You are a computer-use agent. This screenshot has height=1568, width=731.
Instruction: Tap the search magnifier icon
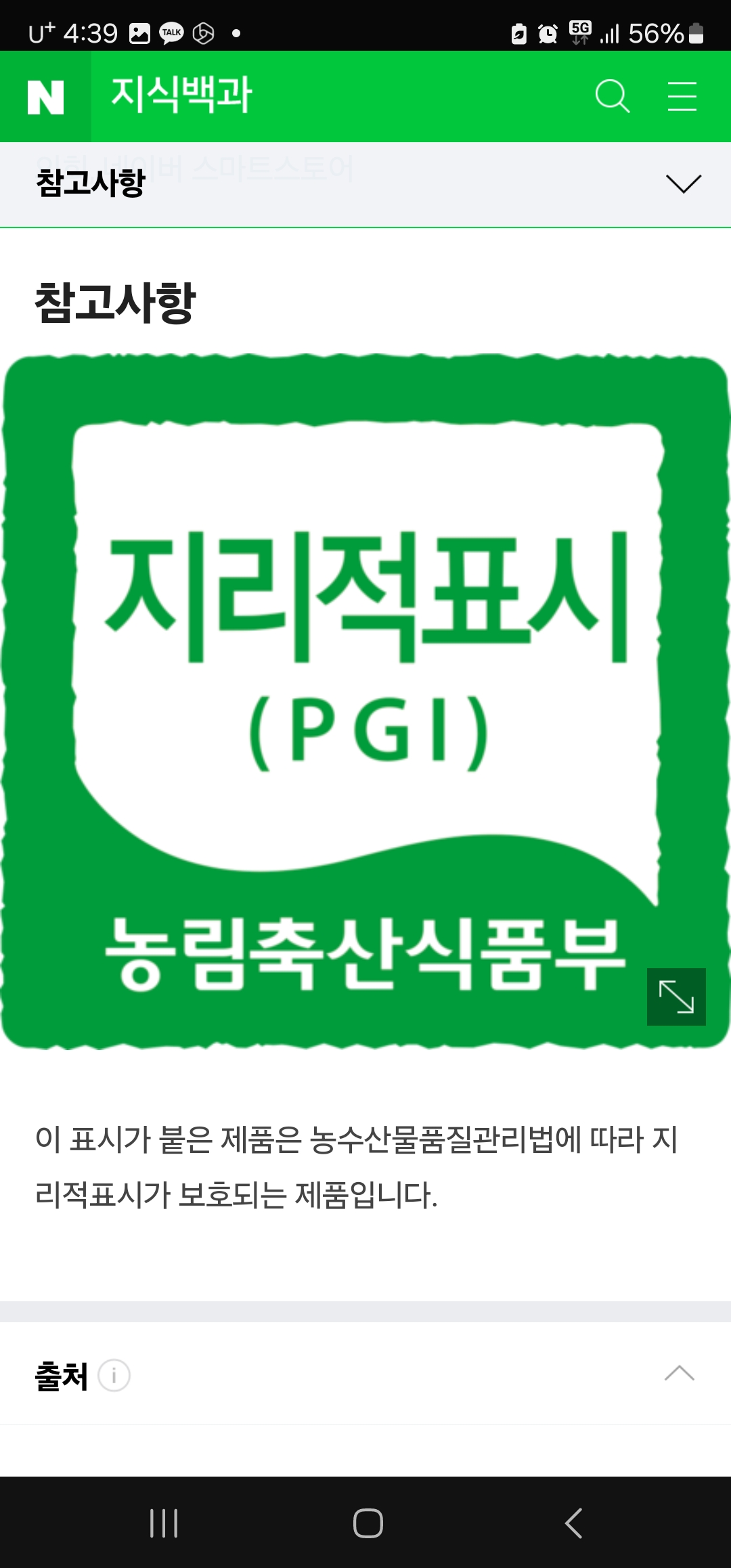click(x=613, y=96)
